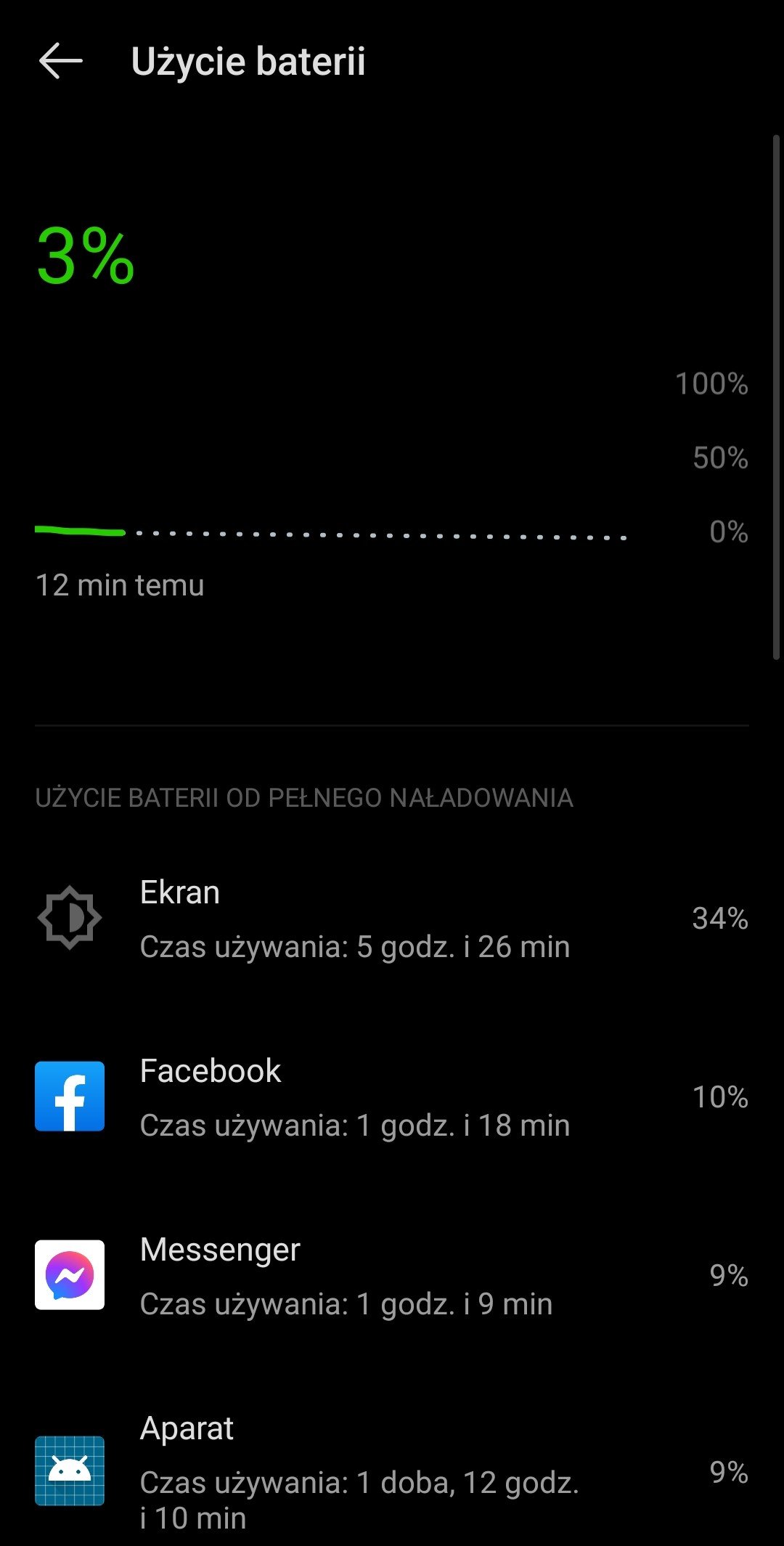The image size is (784, 1546).
Task: Open the Ekran battery usage details
Action: coord(392,919)
